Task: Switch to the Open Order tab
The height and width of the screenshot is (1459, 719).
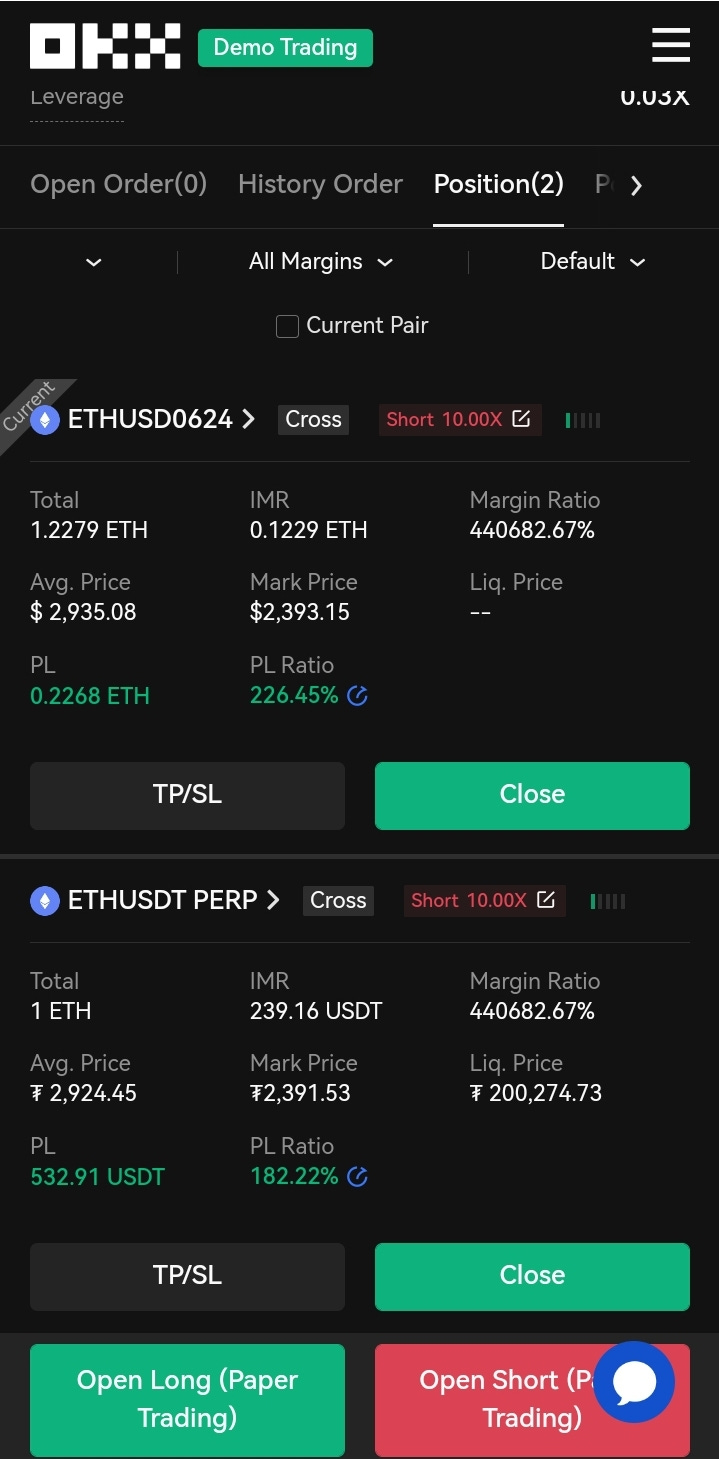Action: [x=118, y=184]
